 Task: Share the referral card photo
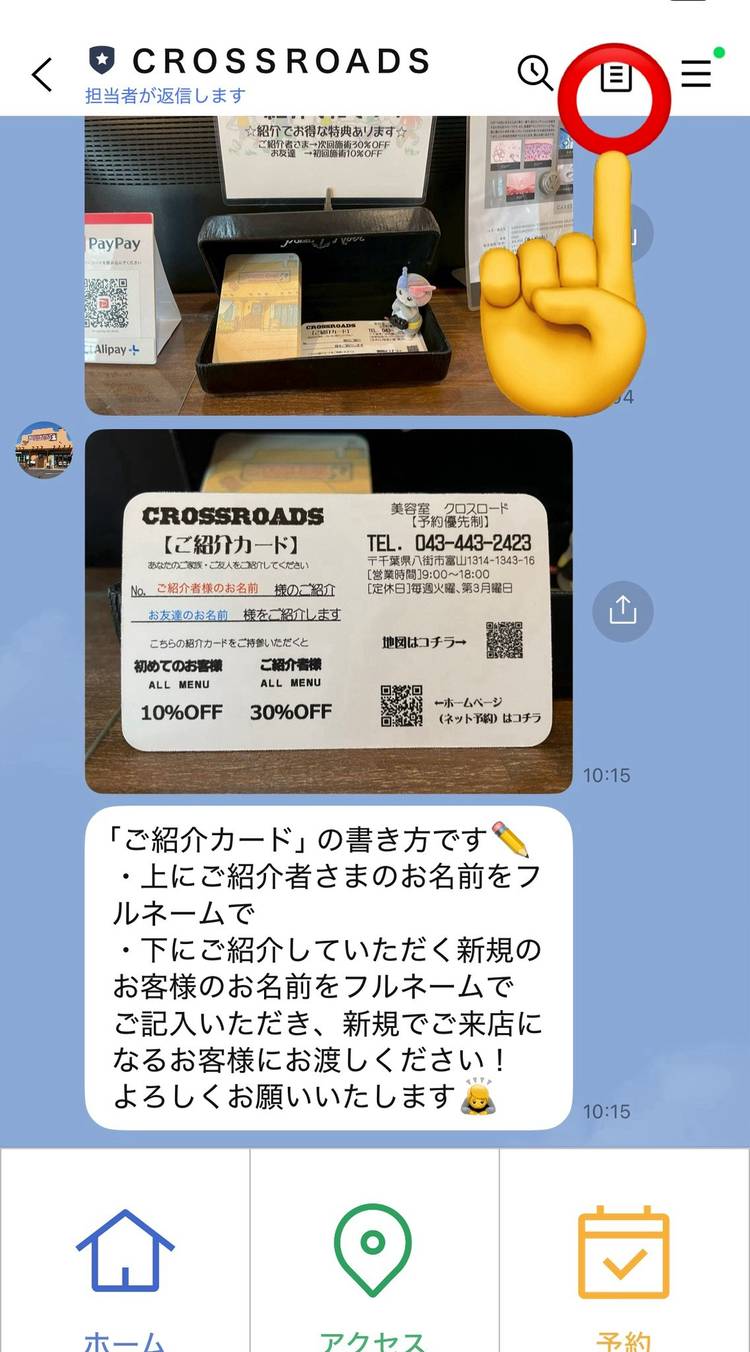(x=622, y=610)
